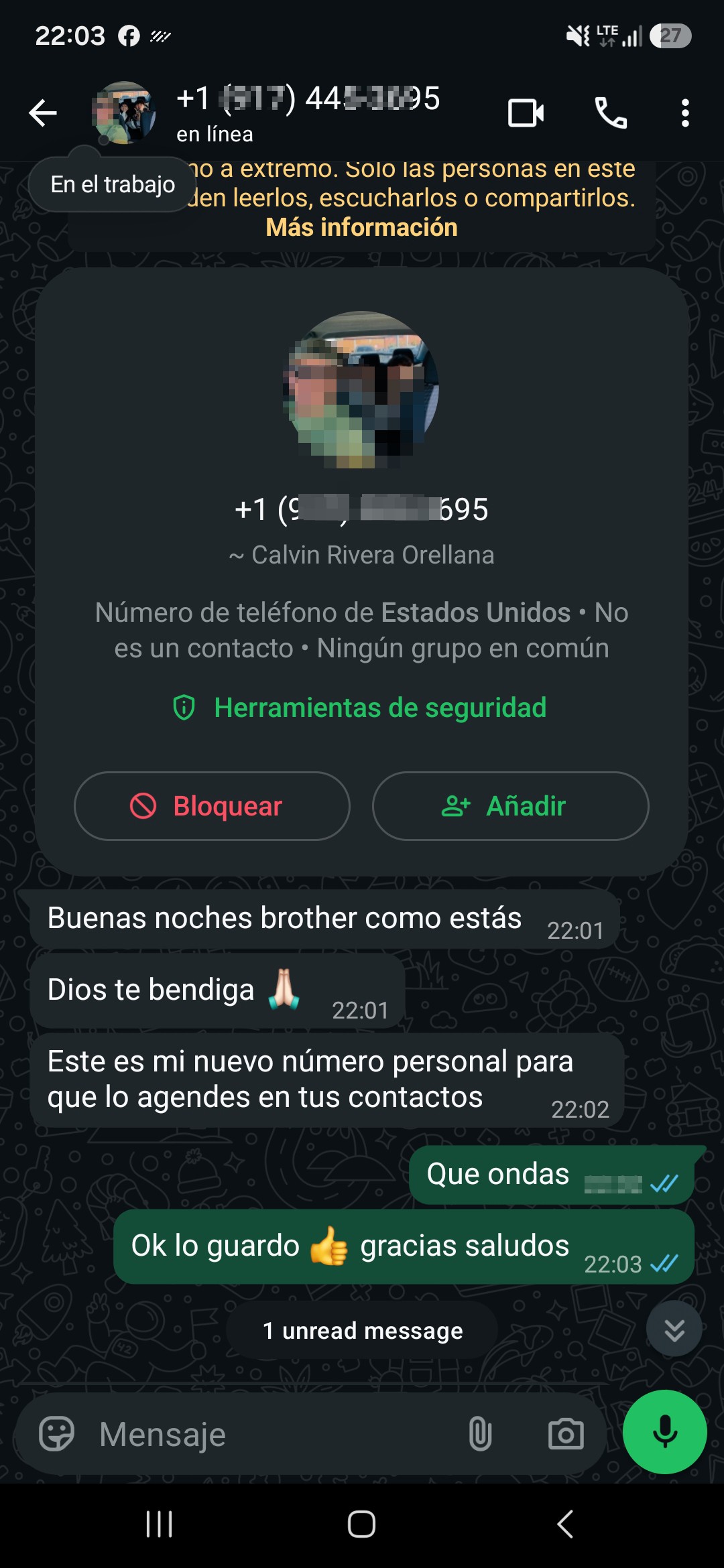724x1568 pixels.
Task: Tap the system home button
Action: pos(361,1524)
